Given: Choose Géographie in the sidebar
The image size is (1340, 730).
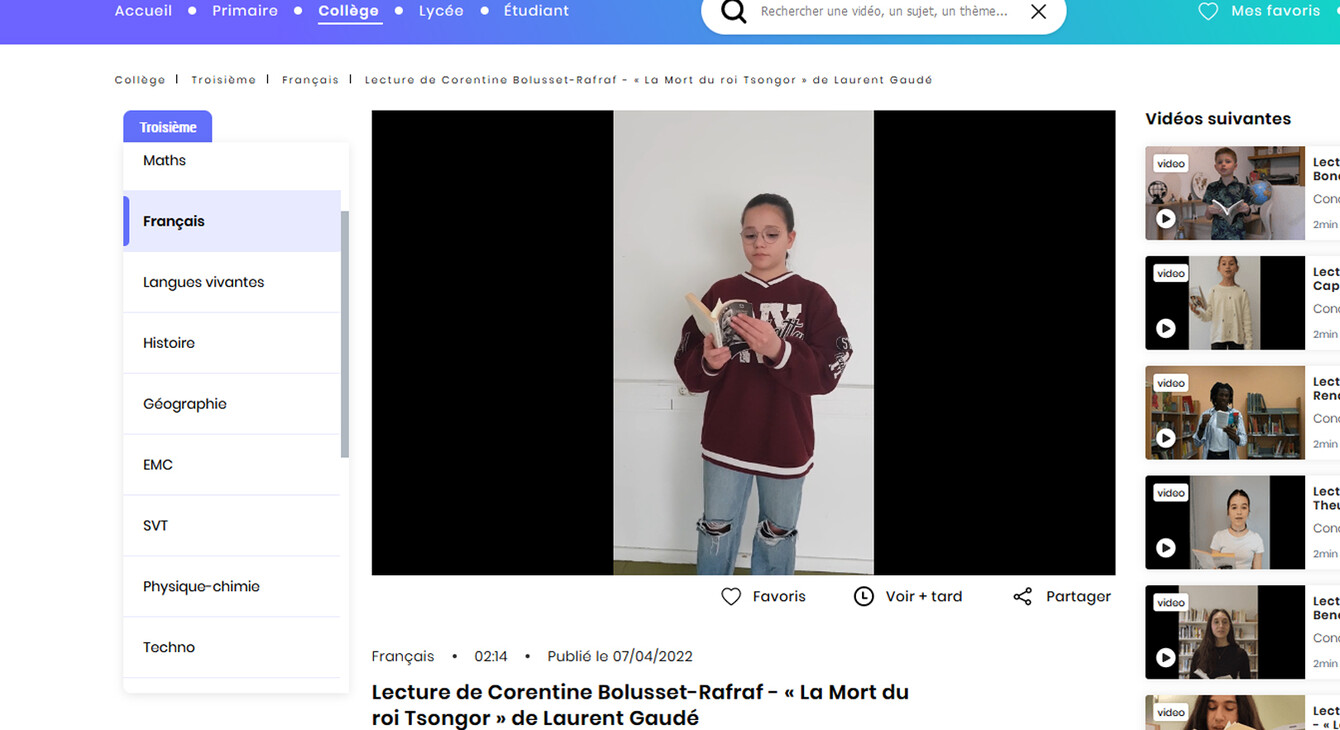Looking at the screenshot, I should tap(185, 404).
